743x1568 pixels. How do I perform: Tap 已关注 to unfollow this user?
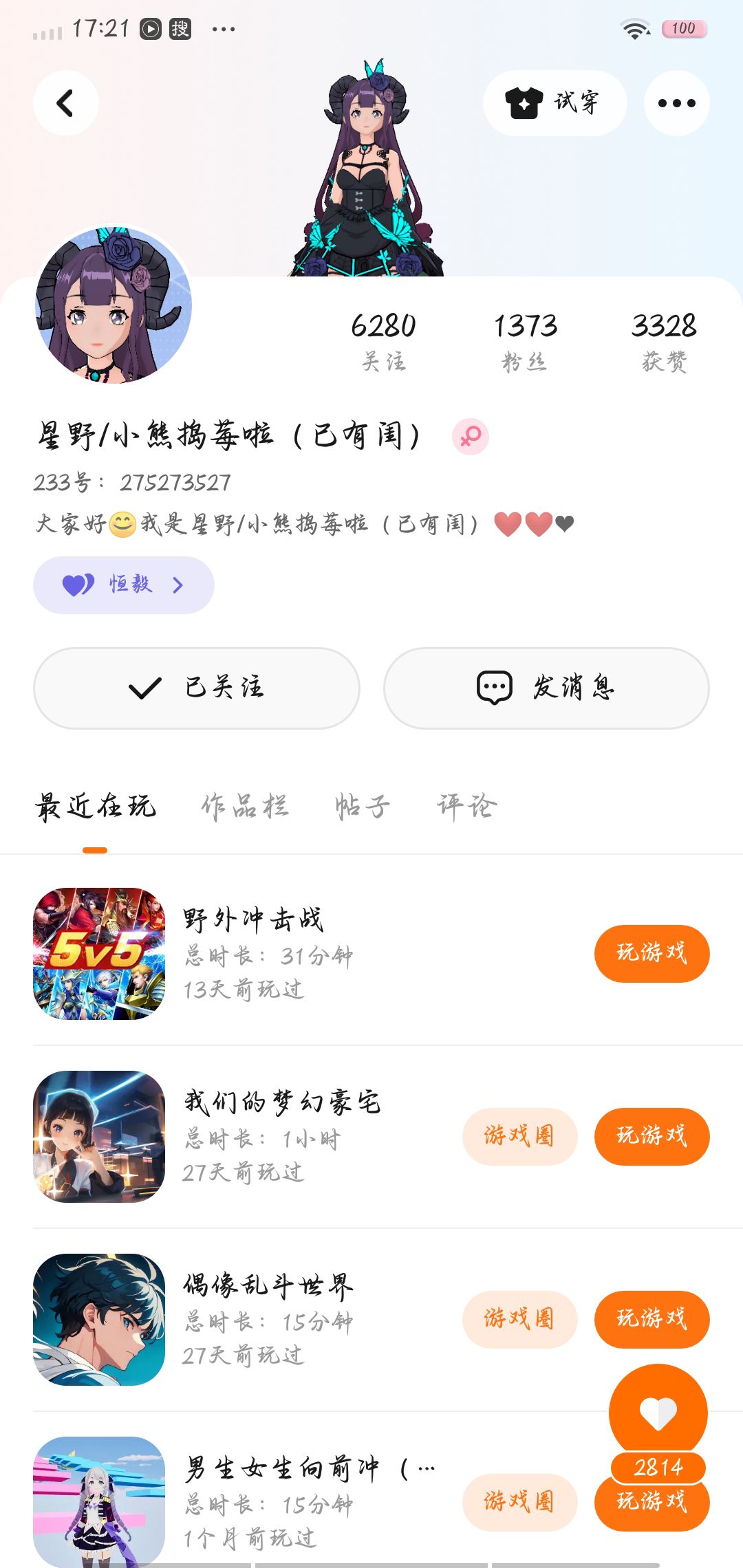click(x=197, y=688)
